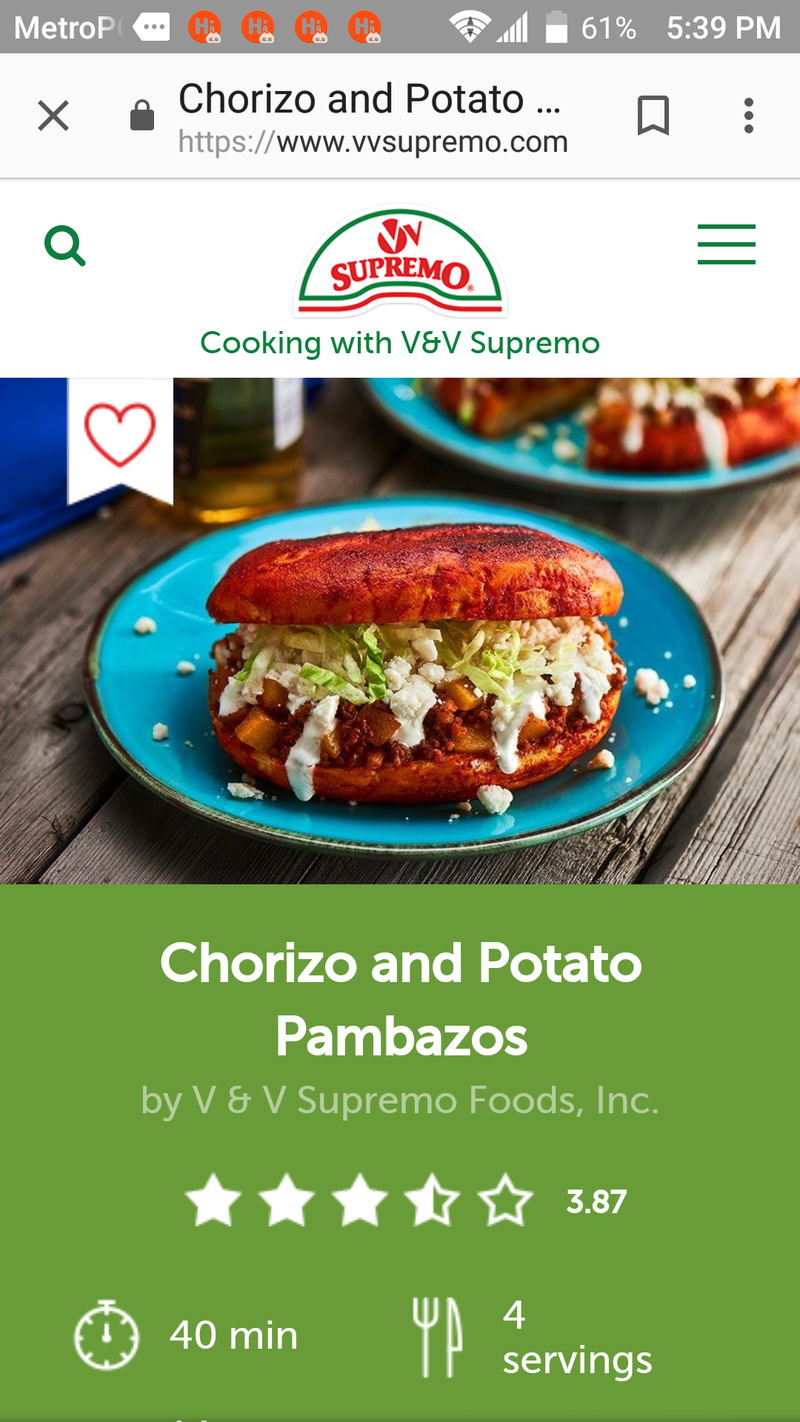Bookmark this page in browser
This screenshot has height=1422, width=800.
click(x=653, y=117)
